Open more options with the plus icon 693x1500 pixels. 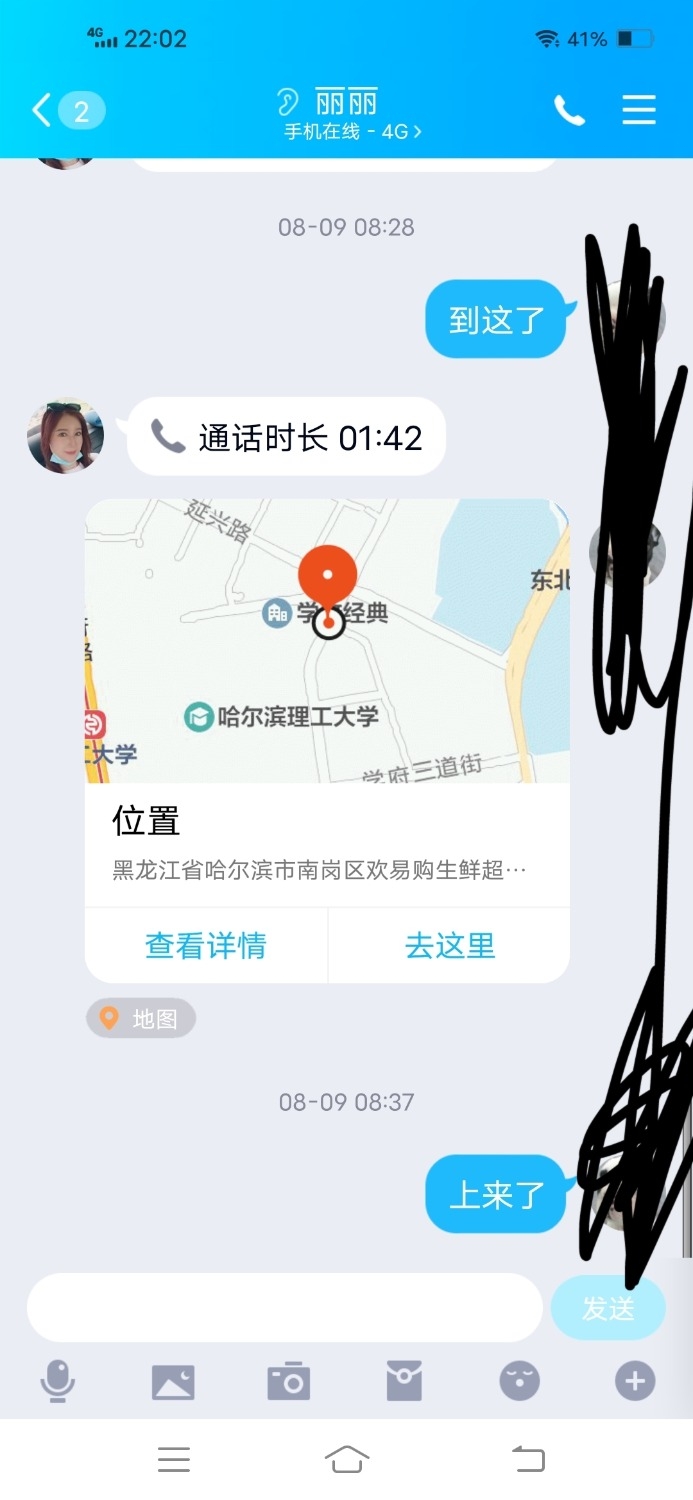click(634, 1381)
